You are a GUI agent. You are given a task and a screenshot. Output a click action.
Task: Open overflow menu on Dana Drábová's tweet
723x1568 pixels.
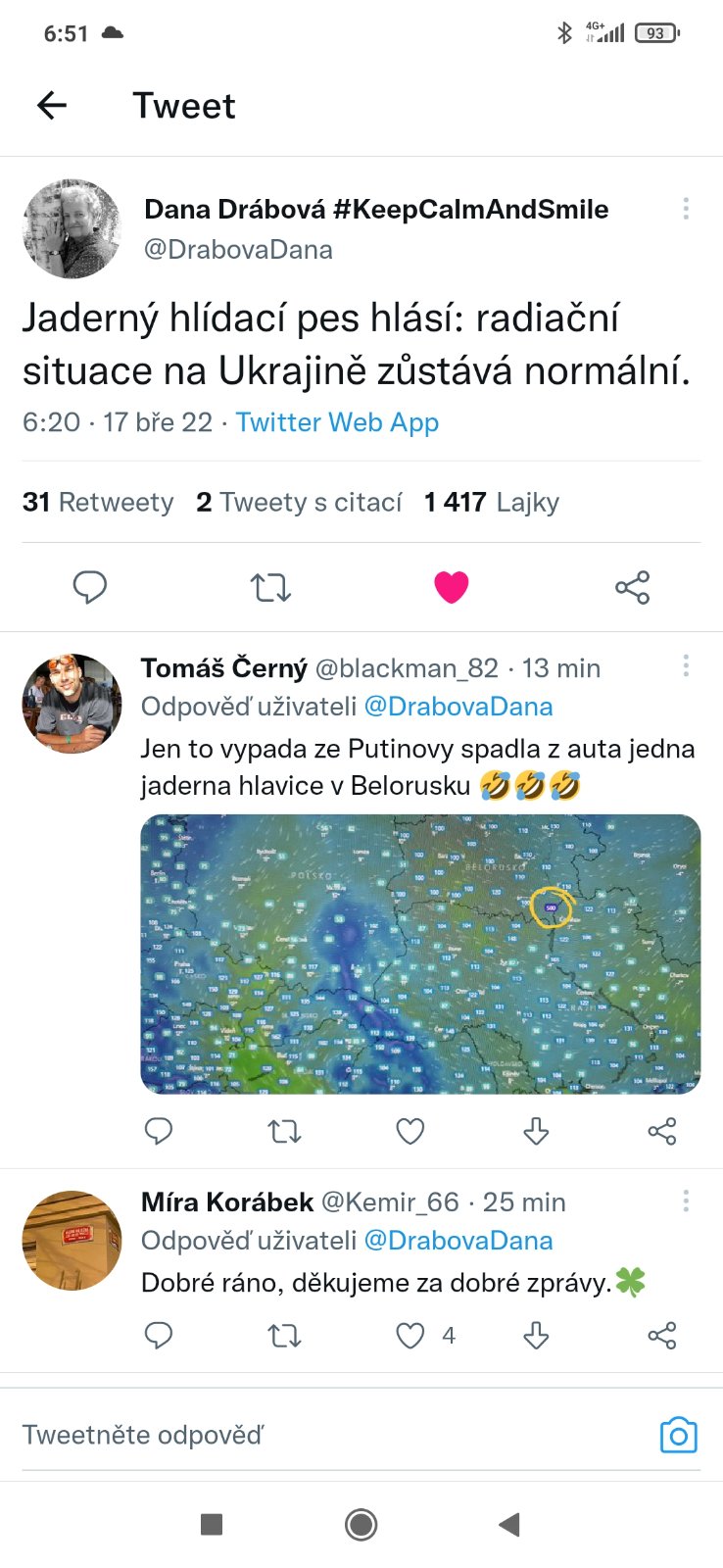[x=686, y=208]
